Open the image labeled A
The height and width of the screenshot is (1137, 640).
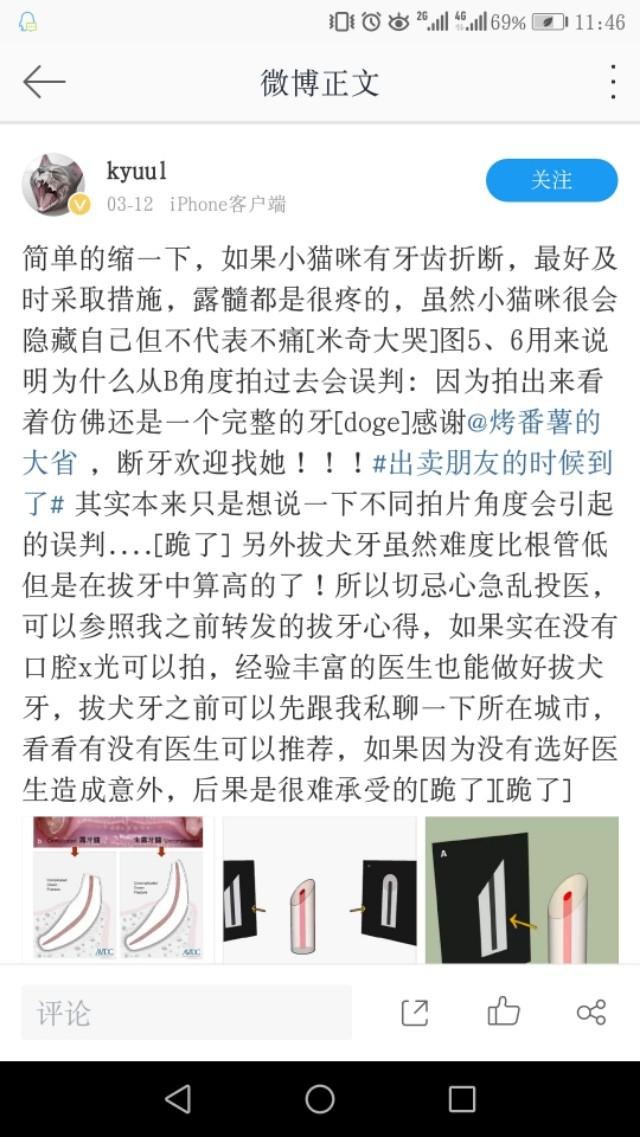[522, 889]
